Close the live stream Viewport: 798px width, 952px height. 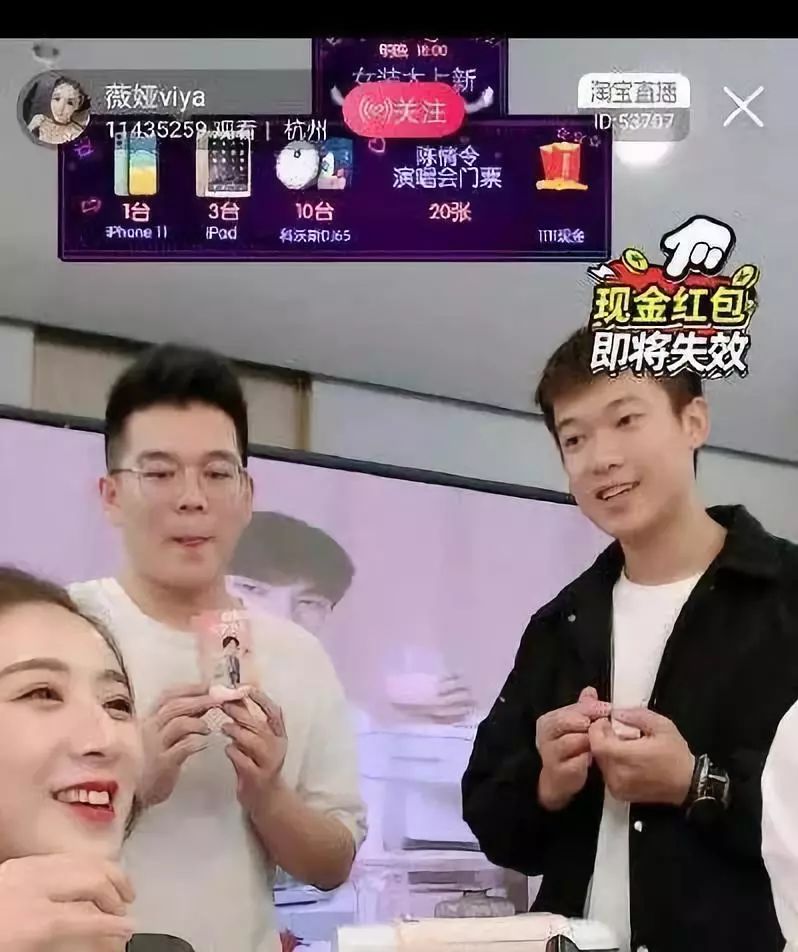pos(742,107)
